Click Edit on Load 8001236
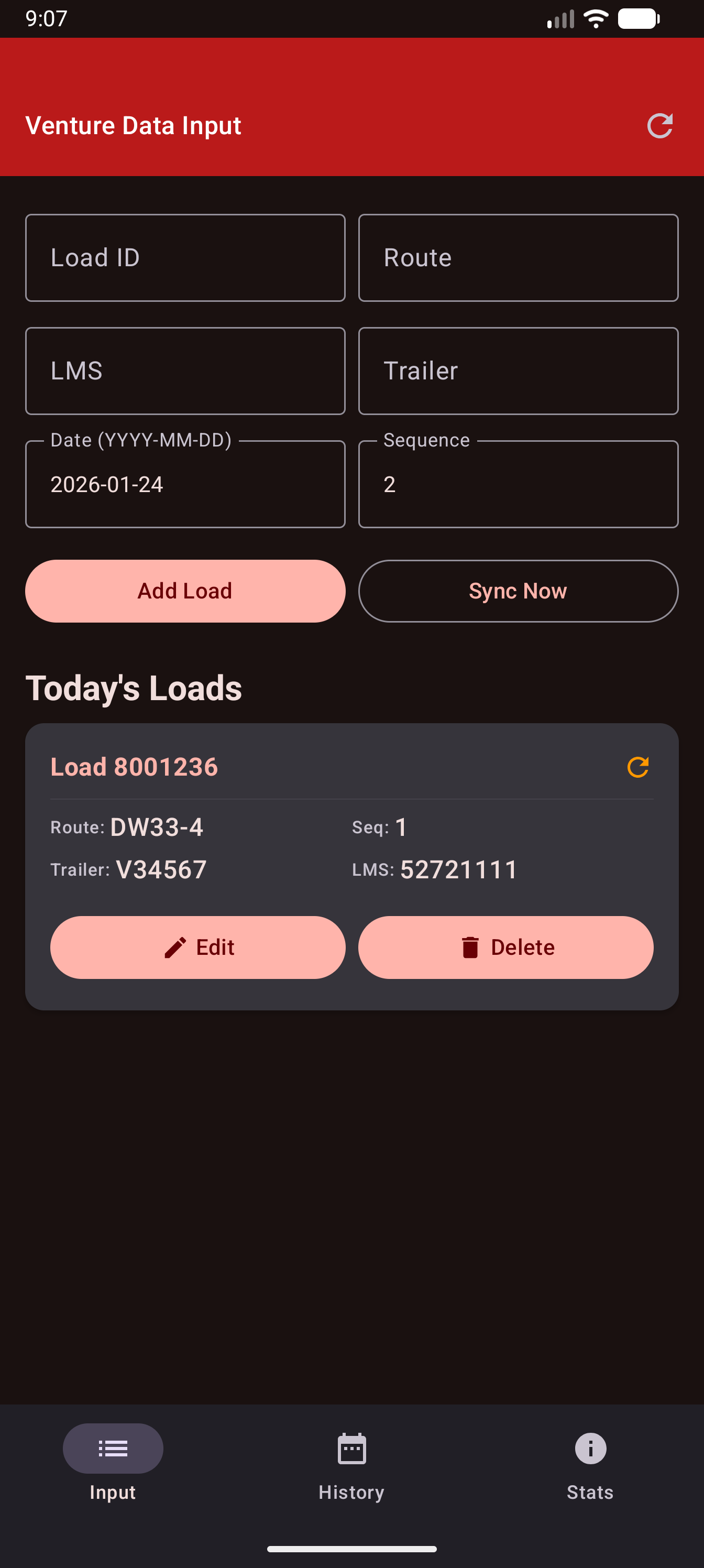This screenshot has height=1568, width=704. (197, 947)
